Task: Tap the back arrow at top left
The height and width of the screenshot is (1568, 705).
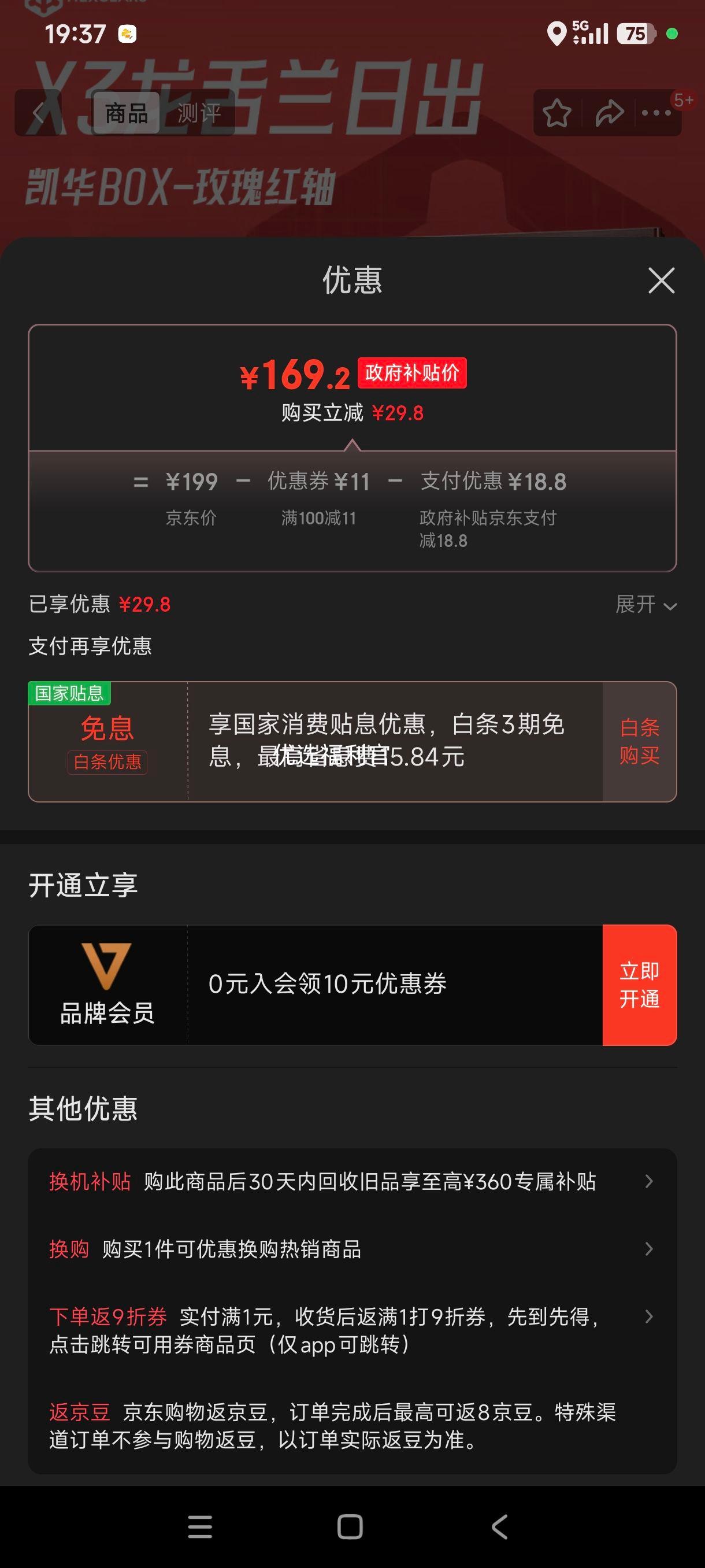Action: [38, 113]
